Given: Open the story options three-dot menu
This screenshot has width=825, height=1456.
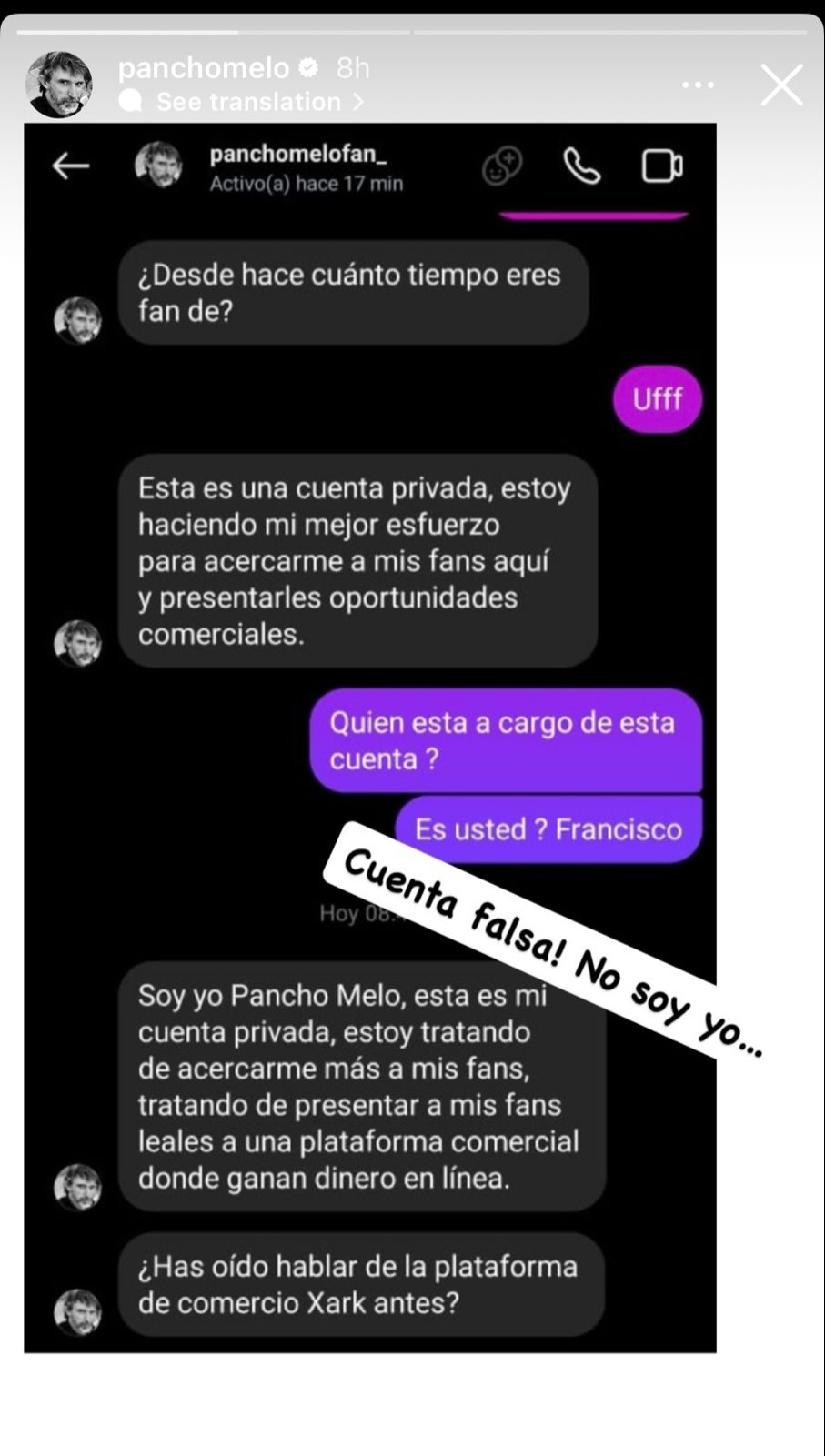Looking at the screenshot, I should click(x=698, y=84).
